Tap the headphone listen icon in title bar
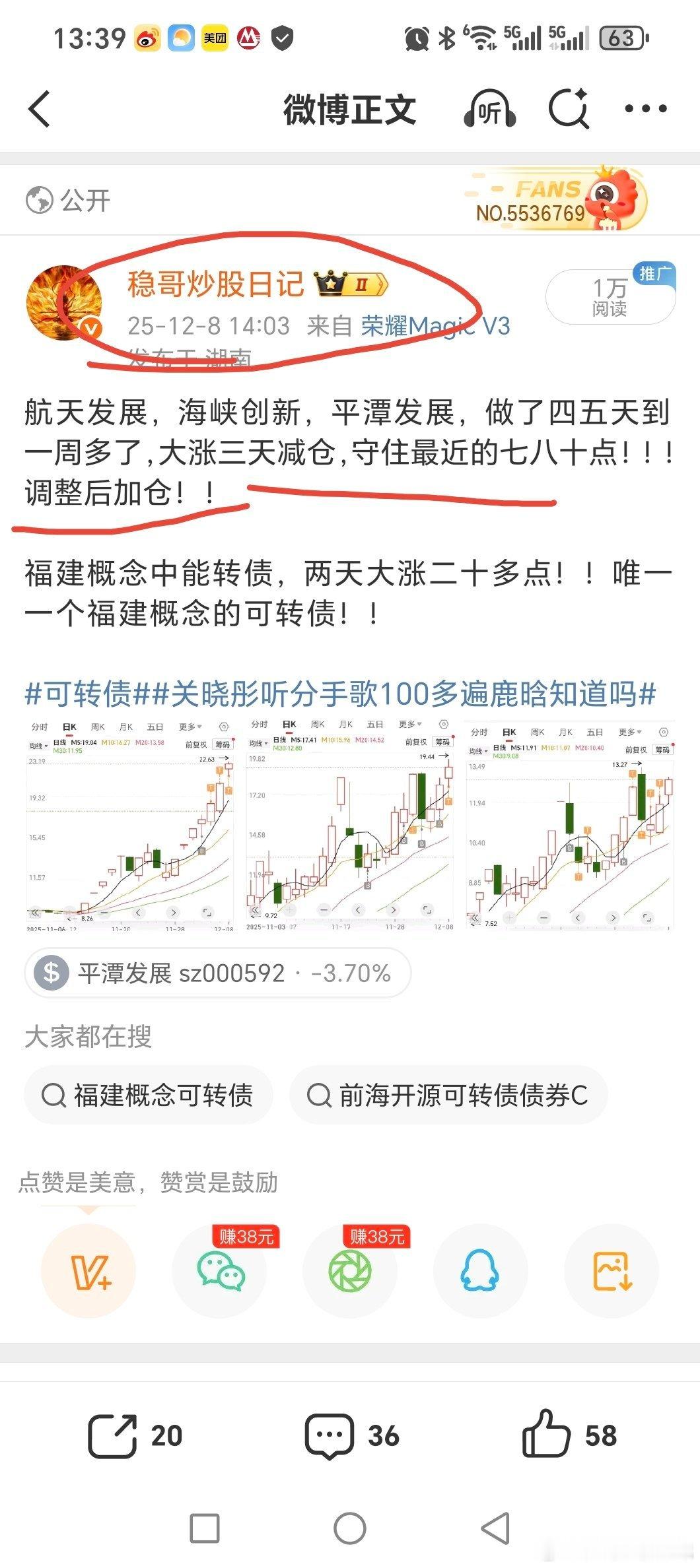The image size is (700, 1568). [x=489, y=108]
